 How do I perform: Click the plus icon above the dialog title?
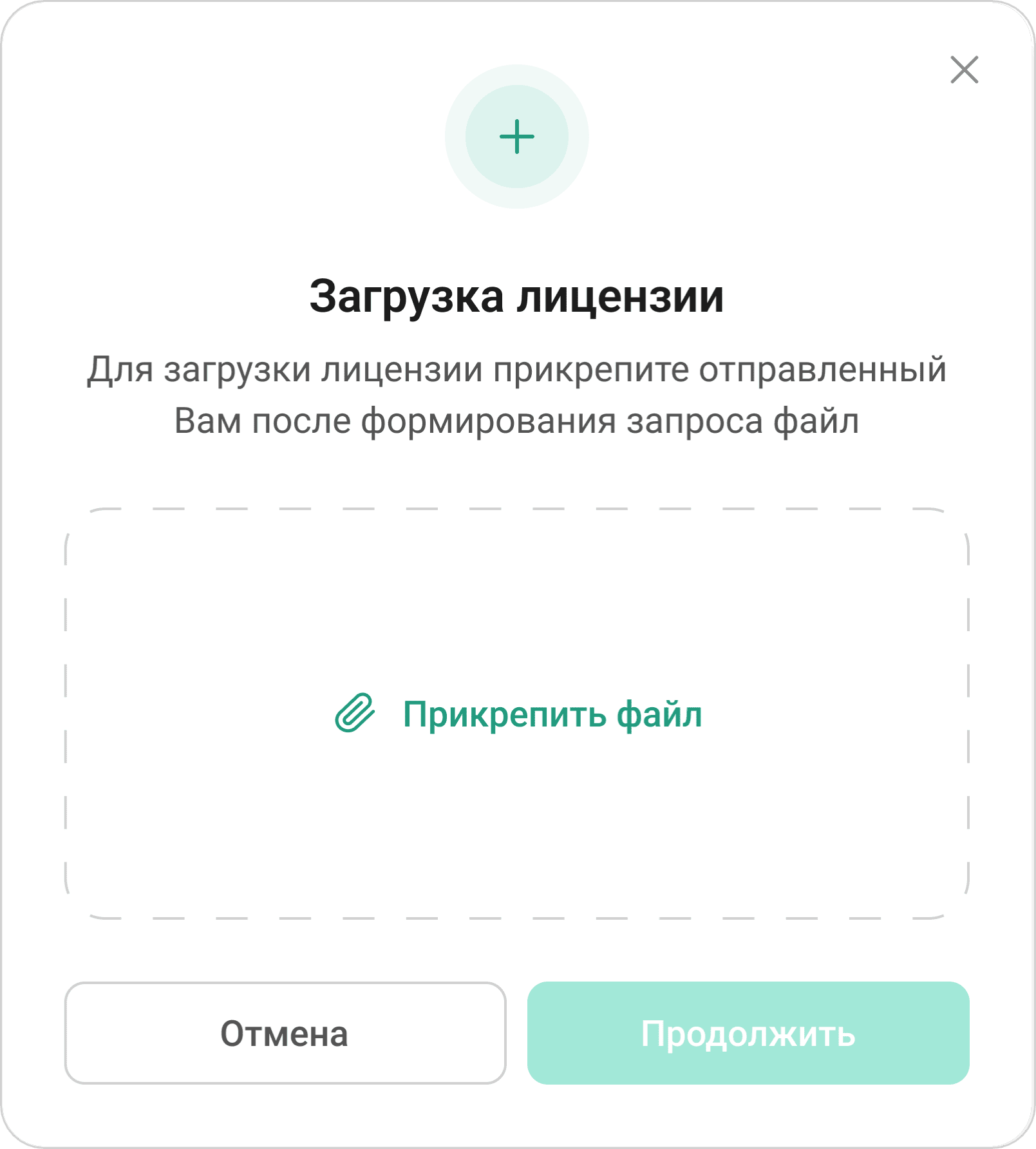[x=517, y=138]
